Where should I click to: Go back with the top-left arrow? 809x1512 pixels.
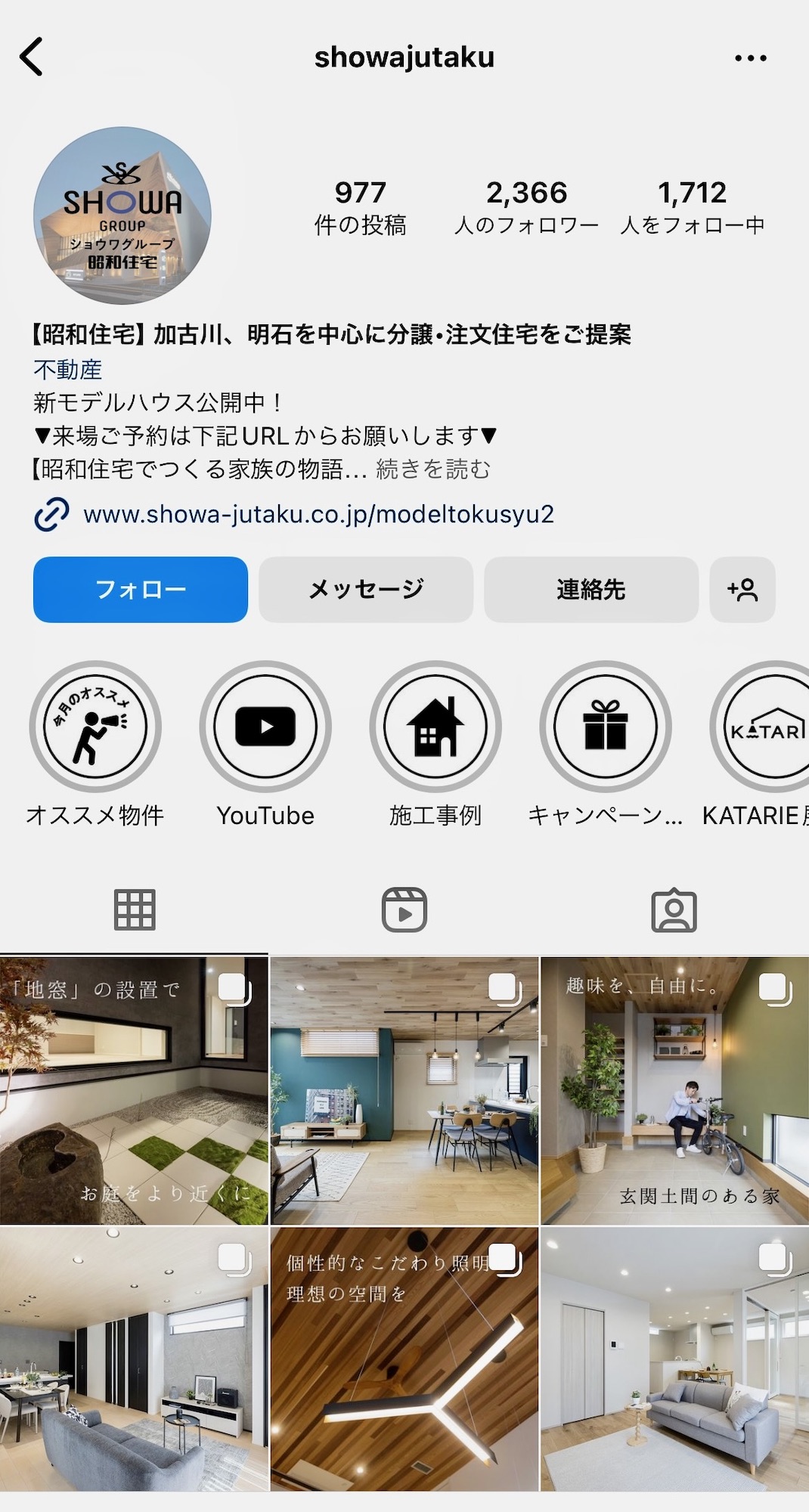click(32, 57)
